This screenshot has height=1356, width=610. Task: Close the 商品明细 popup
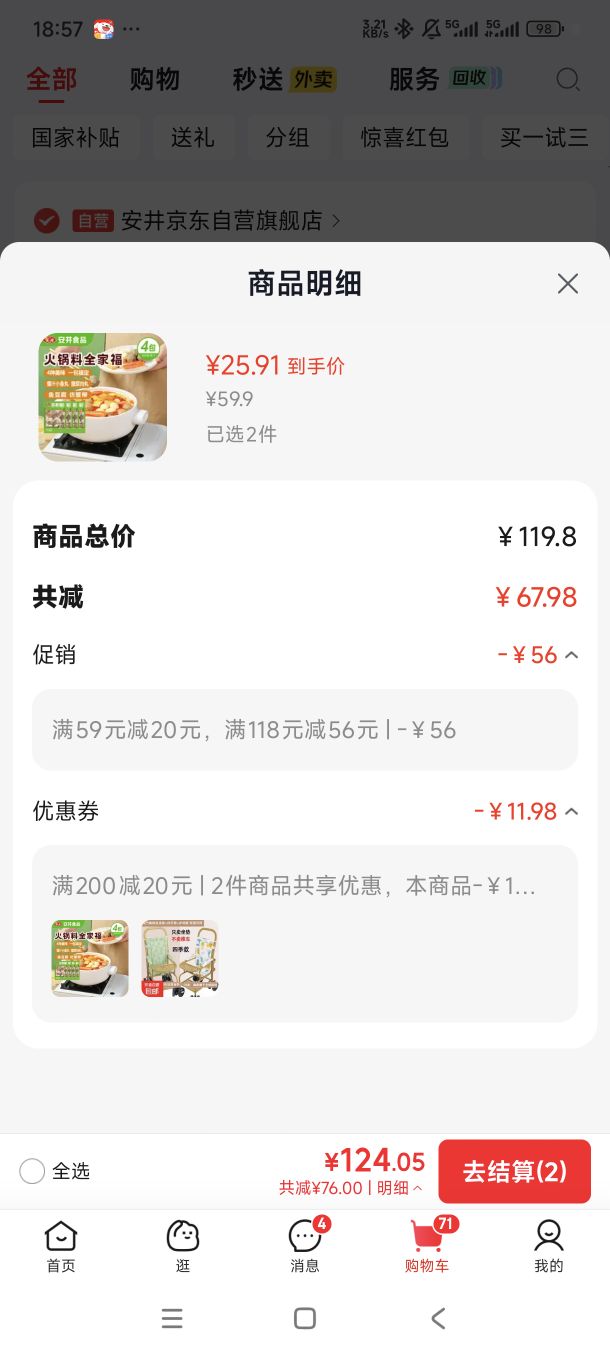(568, 284)
